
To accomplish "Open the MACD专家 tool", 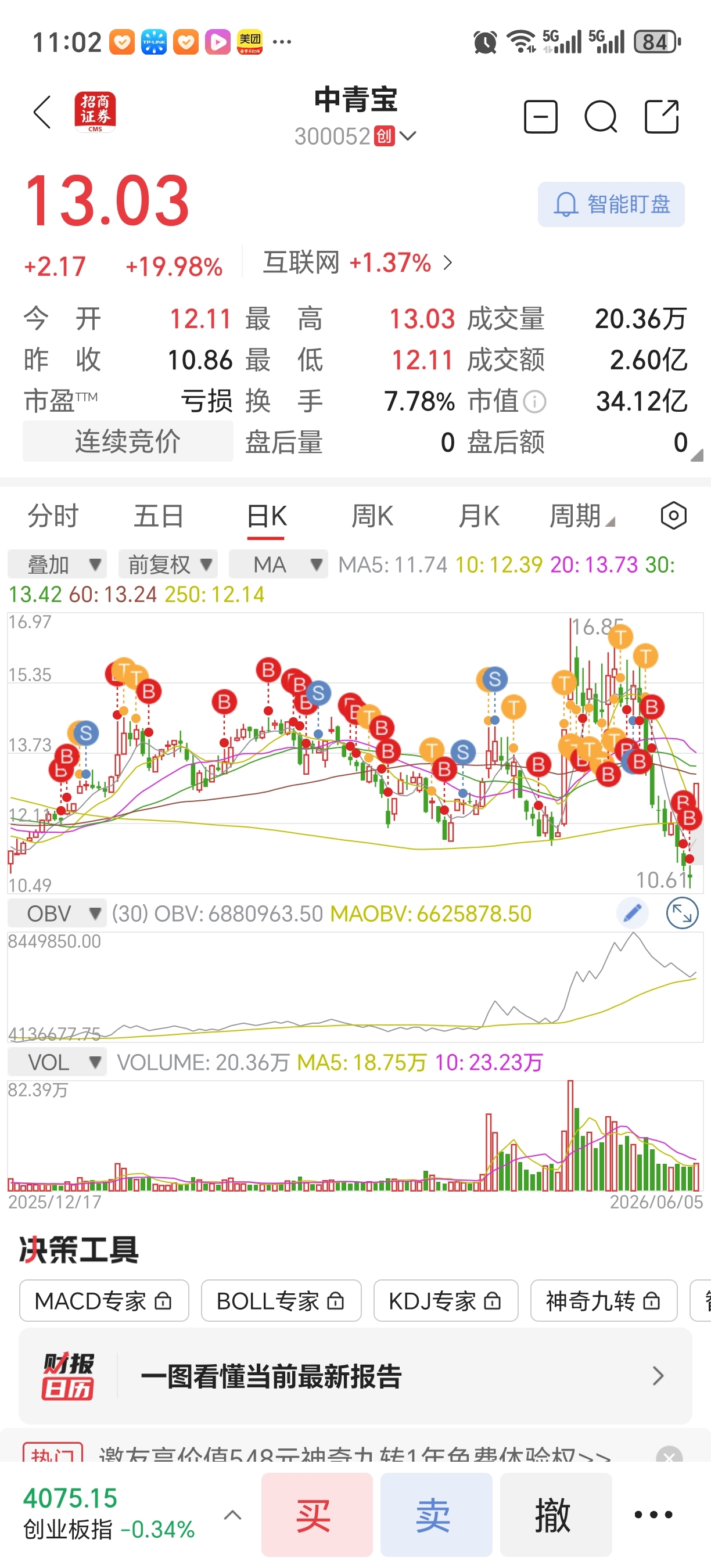I will tap(104, 1301).
